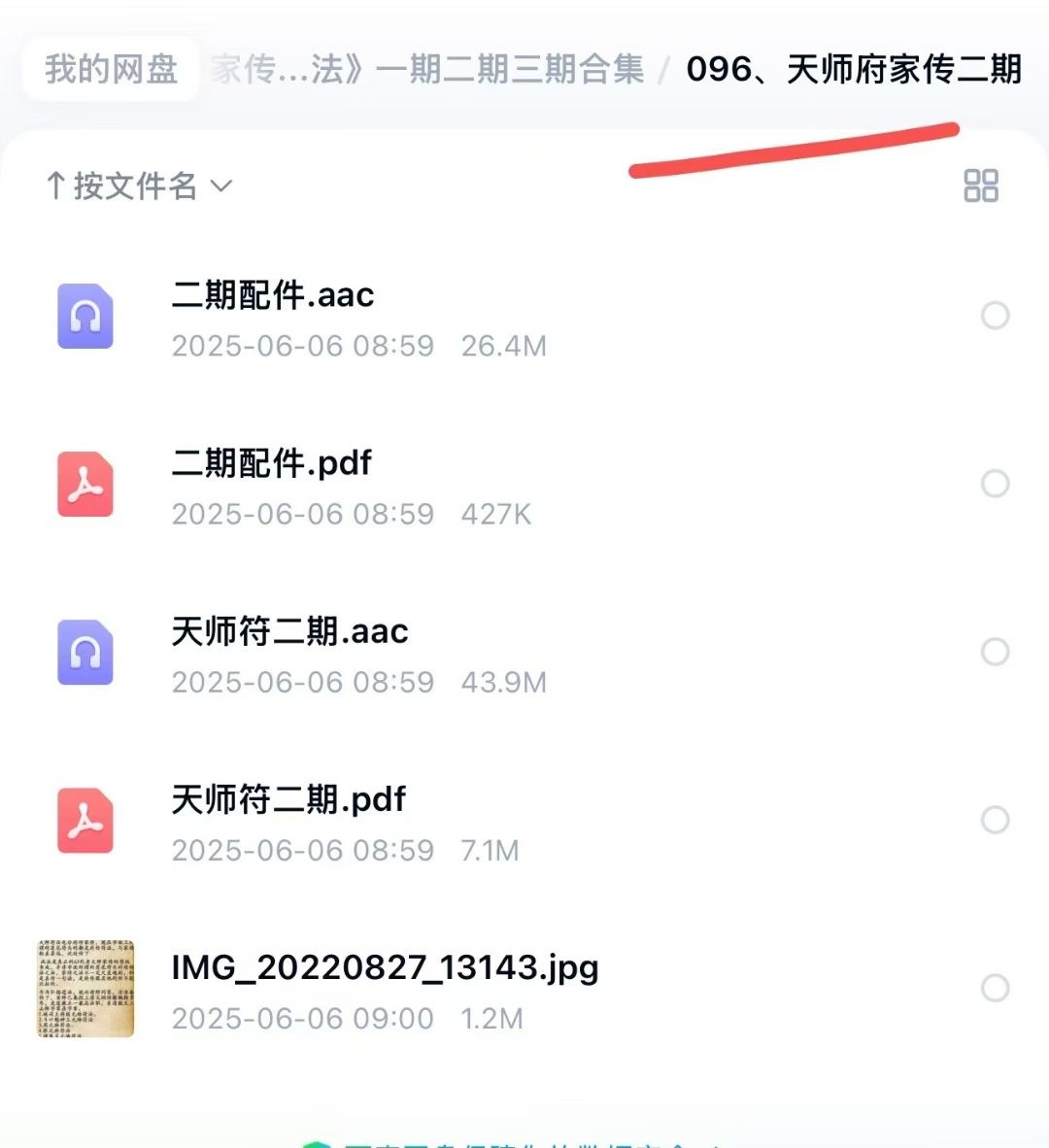Viewport: 1049px width, 1148px height.
Task: Go to 我的网盘 root breadcrumb
Action: [111, 70]
